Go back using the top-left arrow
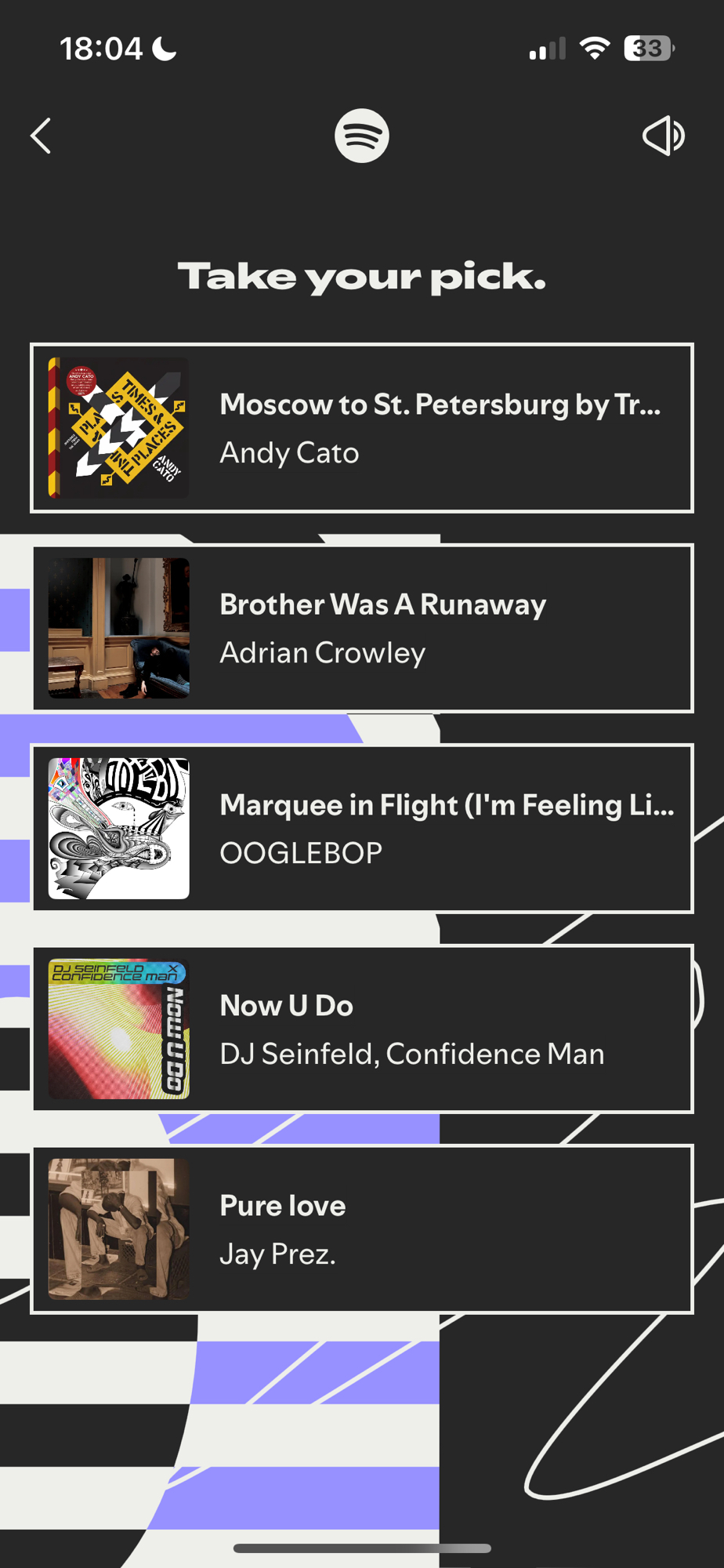 [42, 136]
